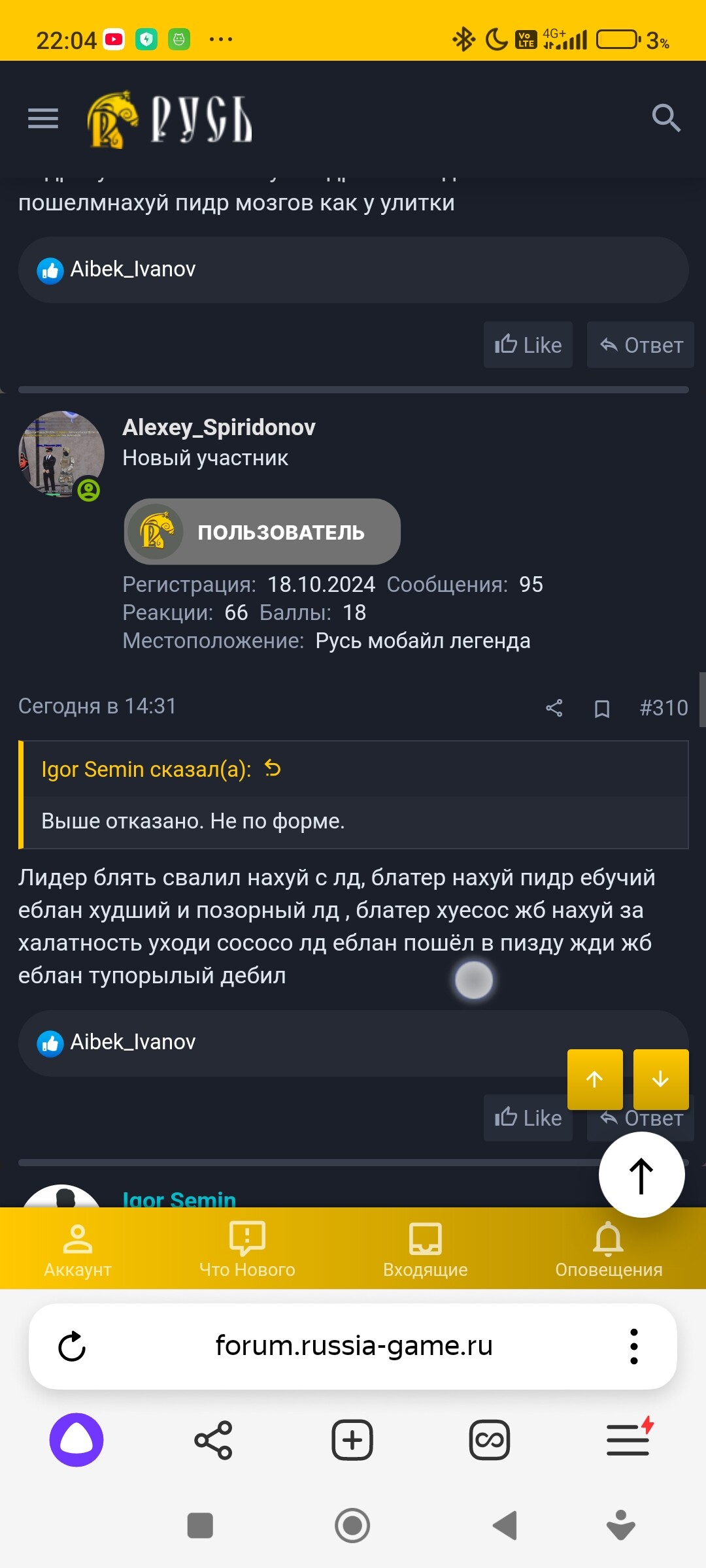Open Входящие inbox tab
The image size is (706, 1568).
tap(426, 1249)
